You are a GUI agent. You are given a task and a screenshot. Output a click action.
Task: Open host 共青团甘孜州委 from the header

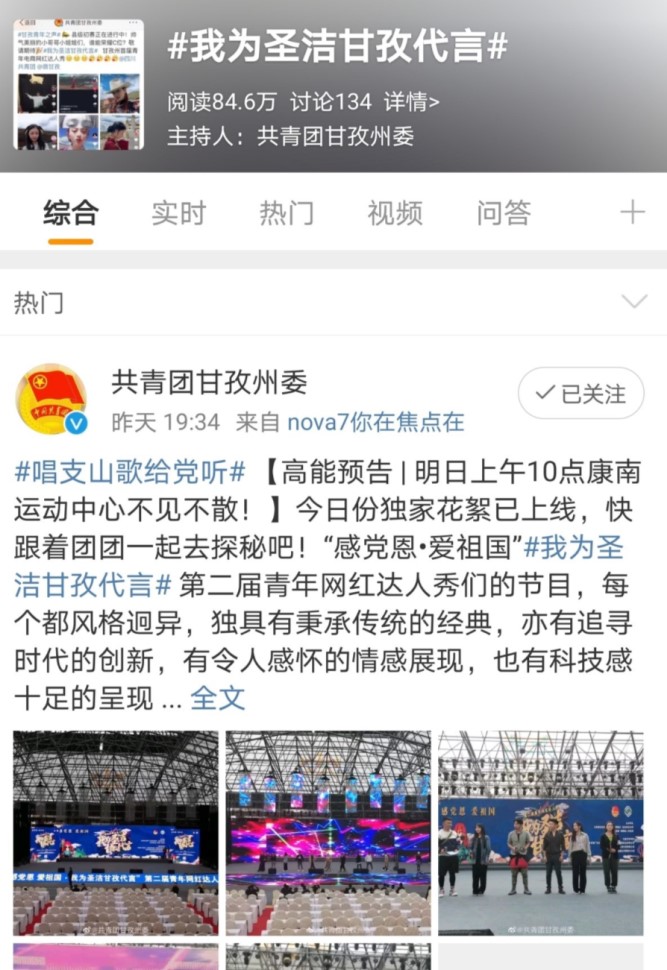(335, 136)
